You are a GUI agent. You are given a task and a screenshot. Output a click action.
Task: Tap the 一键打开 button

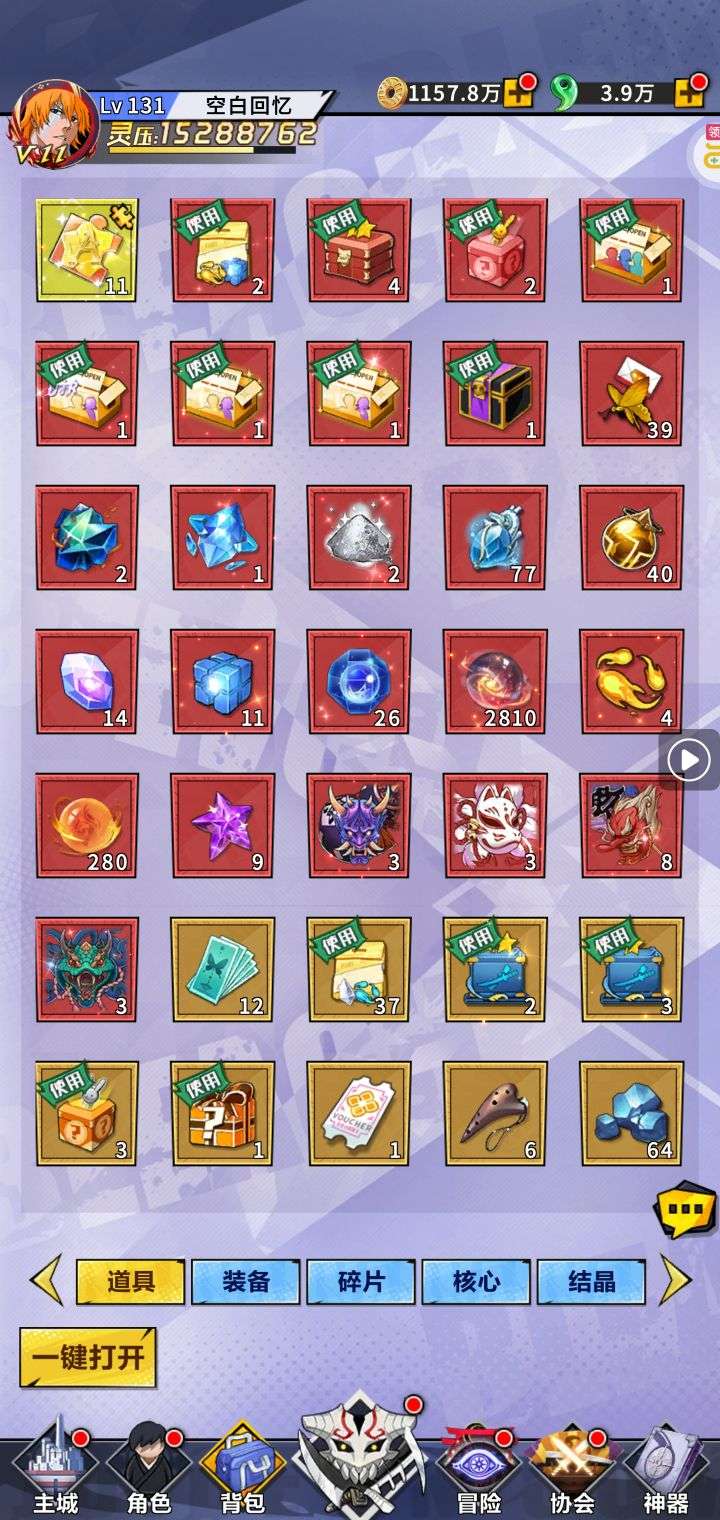[x=88, y=1358]
